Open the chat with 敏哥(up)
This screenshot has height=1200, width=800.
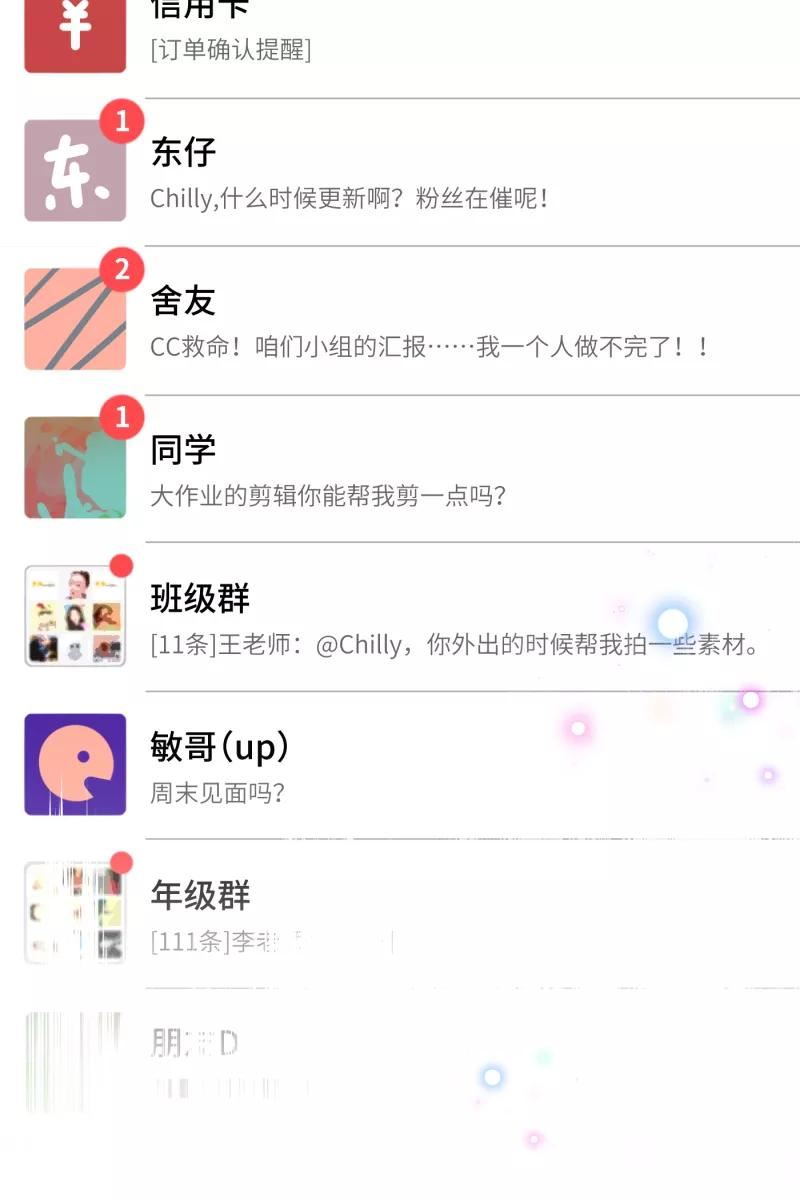400,765
